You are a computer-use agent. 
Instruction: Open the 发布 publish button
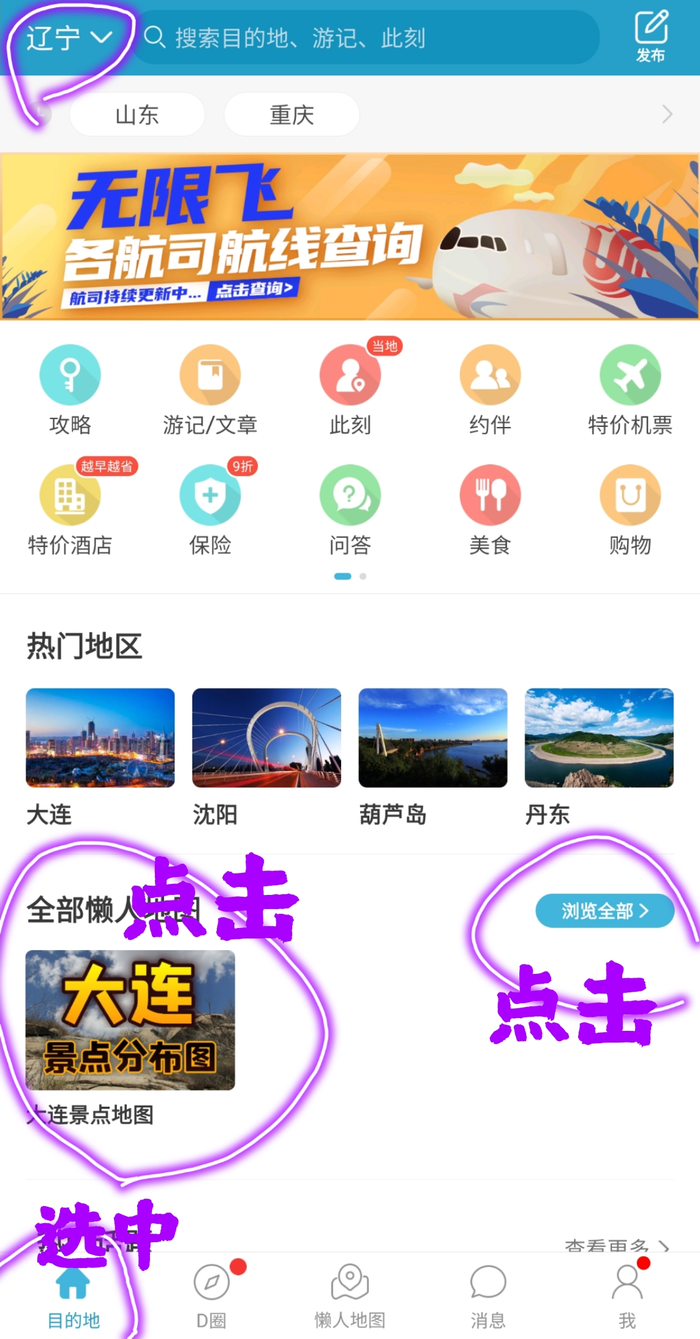click(x=651, y=37)
